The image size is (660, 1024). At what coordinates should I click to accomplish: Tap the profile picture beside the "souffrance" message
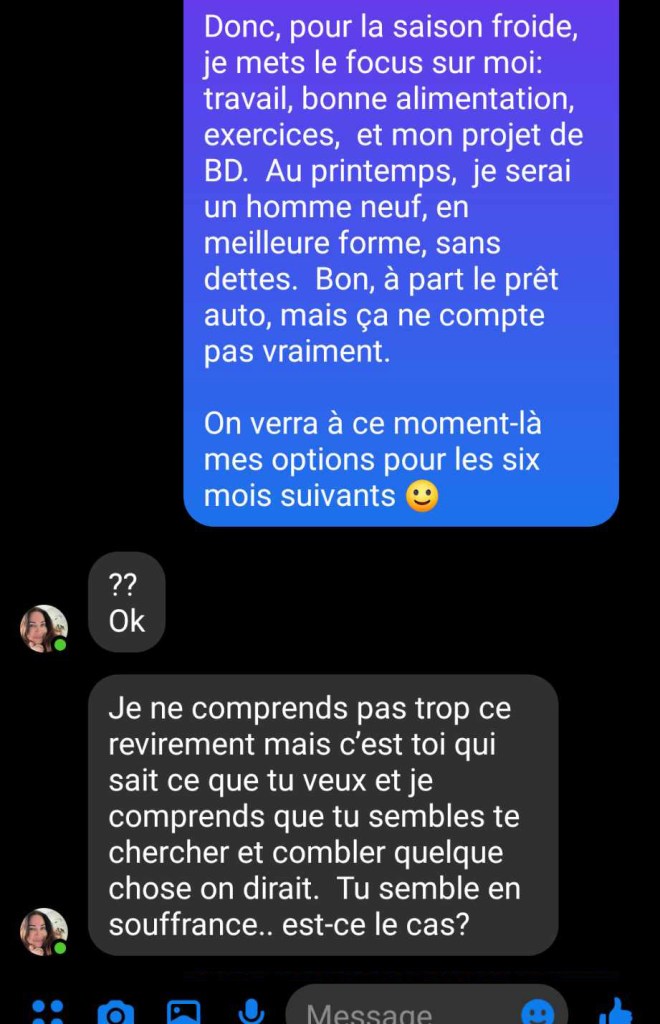click(44, 931)
